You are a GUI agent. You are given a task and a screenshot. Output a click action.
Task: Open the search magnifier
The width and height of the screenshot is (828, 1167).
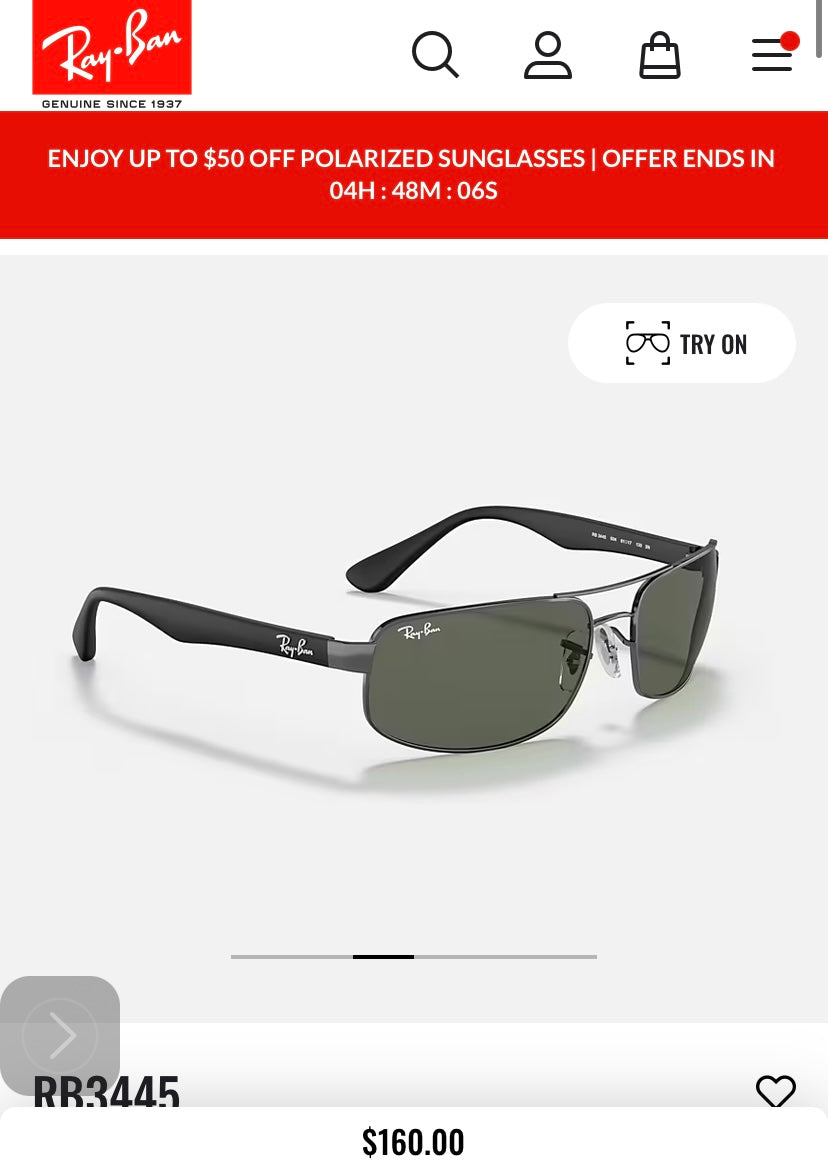pos(435,54)
